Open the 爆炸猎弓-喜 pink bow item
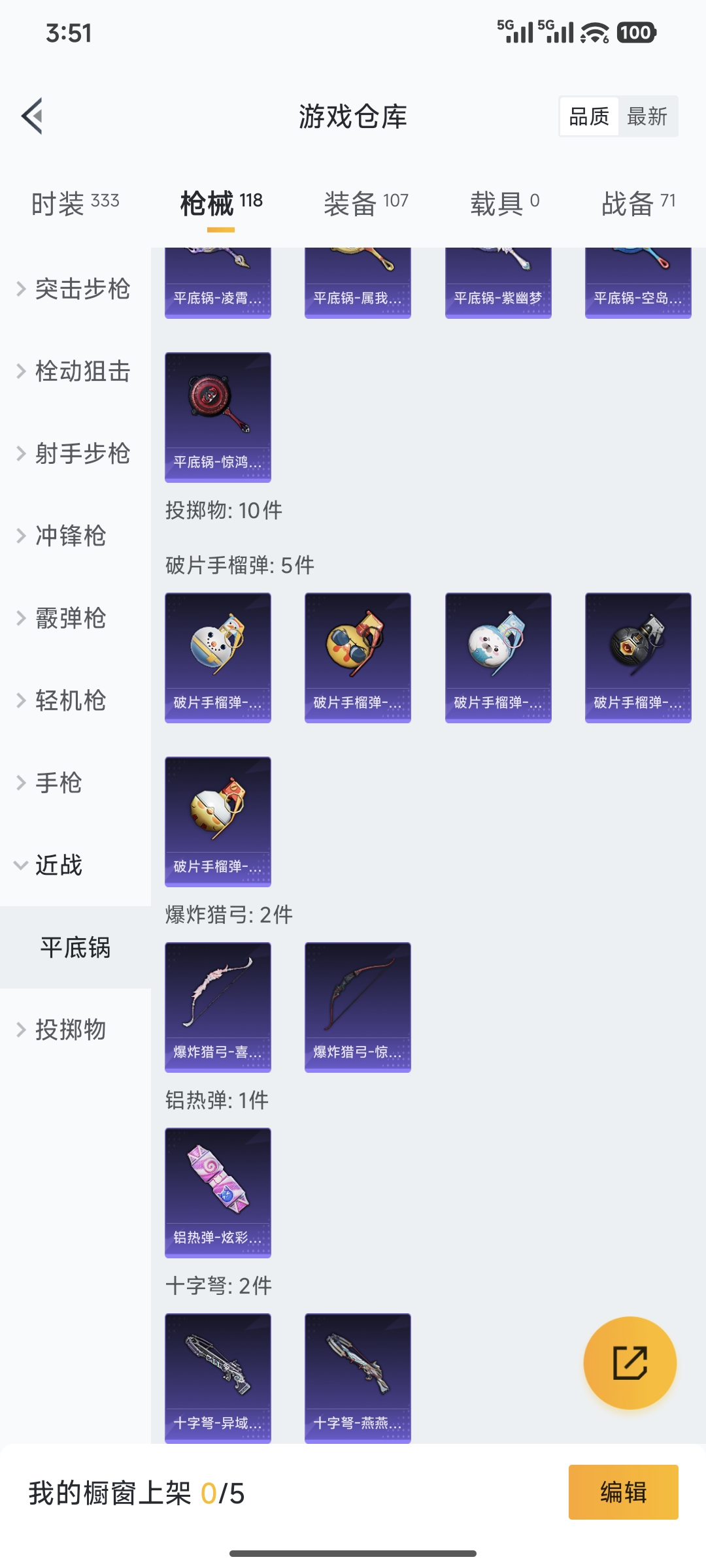 pyautogui.click(x=218, y=1006)
